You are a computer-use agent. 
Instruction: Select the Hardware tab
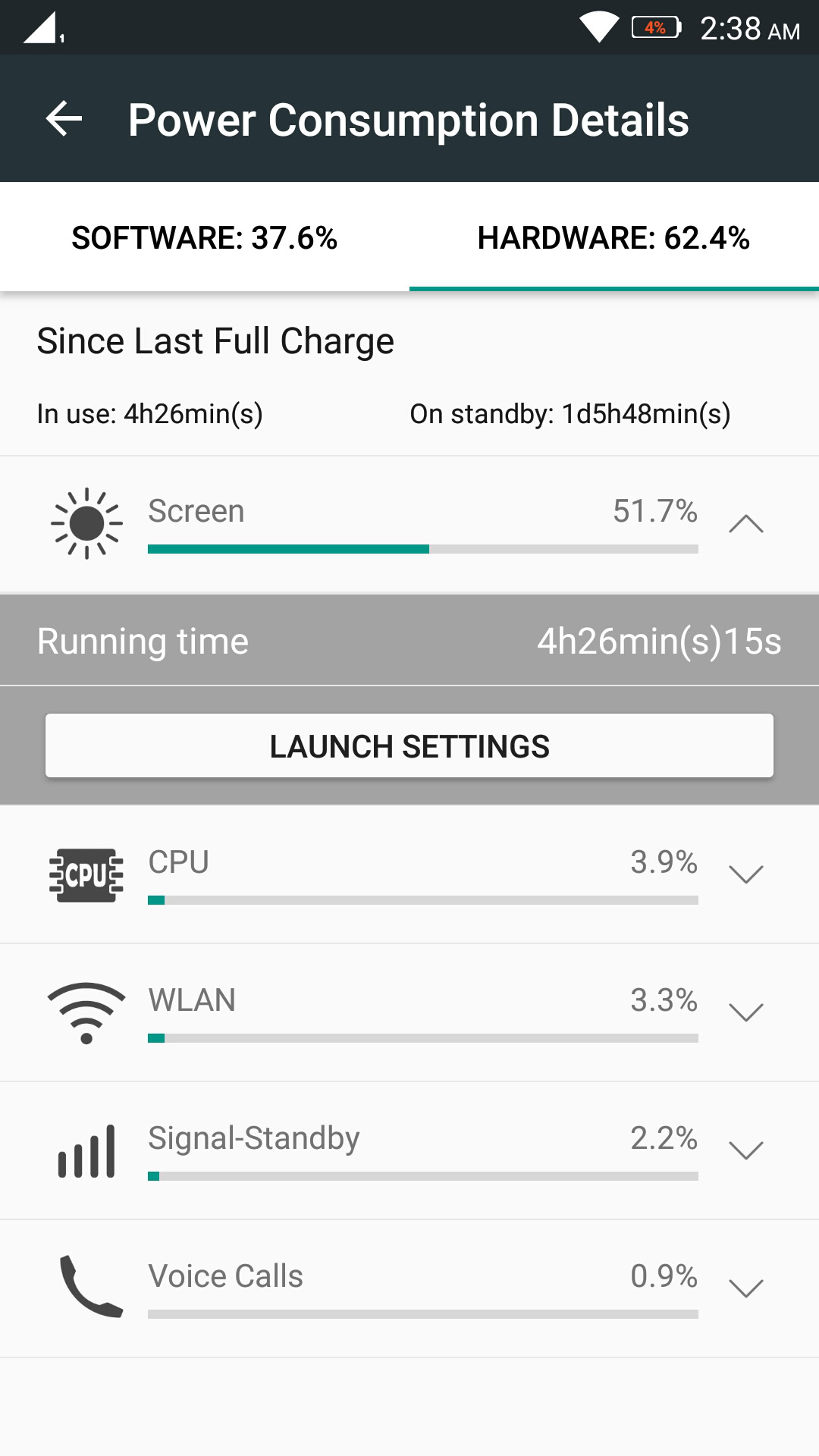click(613, 237)
